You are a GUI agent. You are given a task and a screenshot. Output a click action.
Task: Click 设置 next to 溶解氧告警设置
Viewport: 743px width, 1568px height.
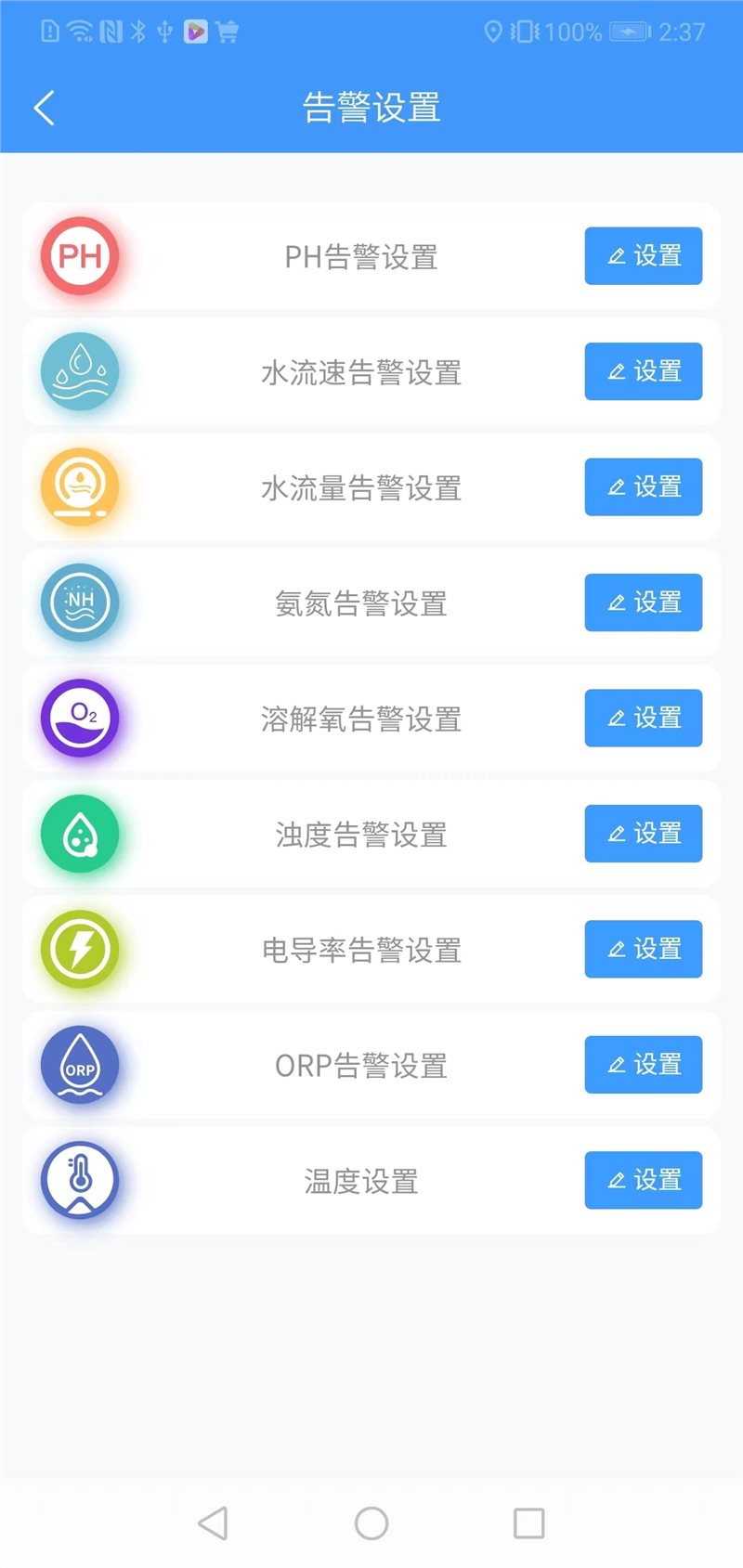click(644, 719)
